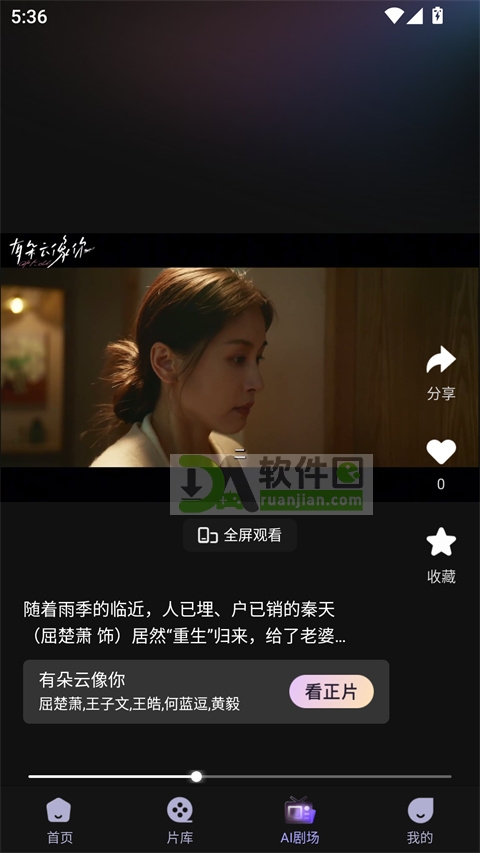Switch to fullscreen with 全屏观看
480x853 pixels.
coord(240,535)
